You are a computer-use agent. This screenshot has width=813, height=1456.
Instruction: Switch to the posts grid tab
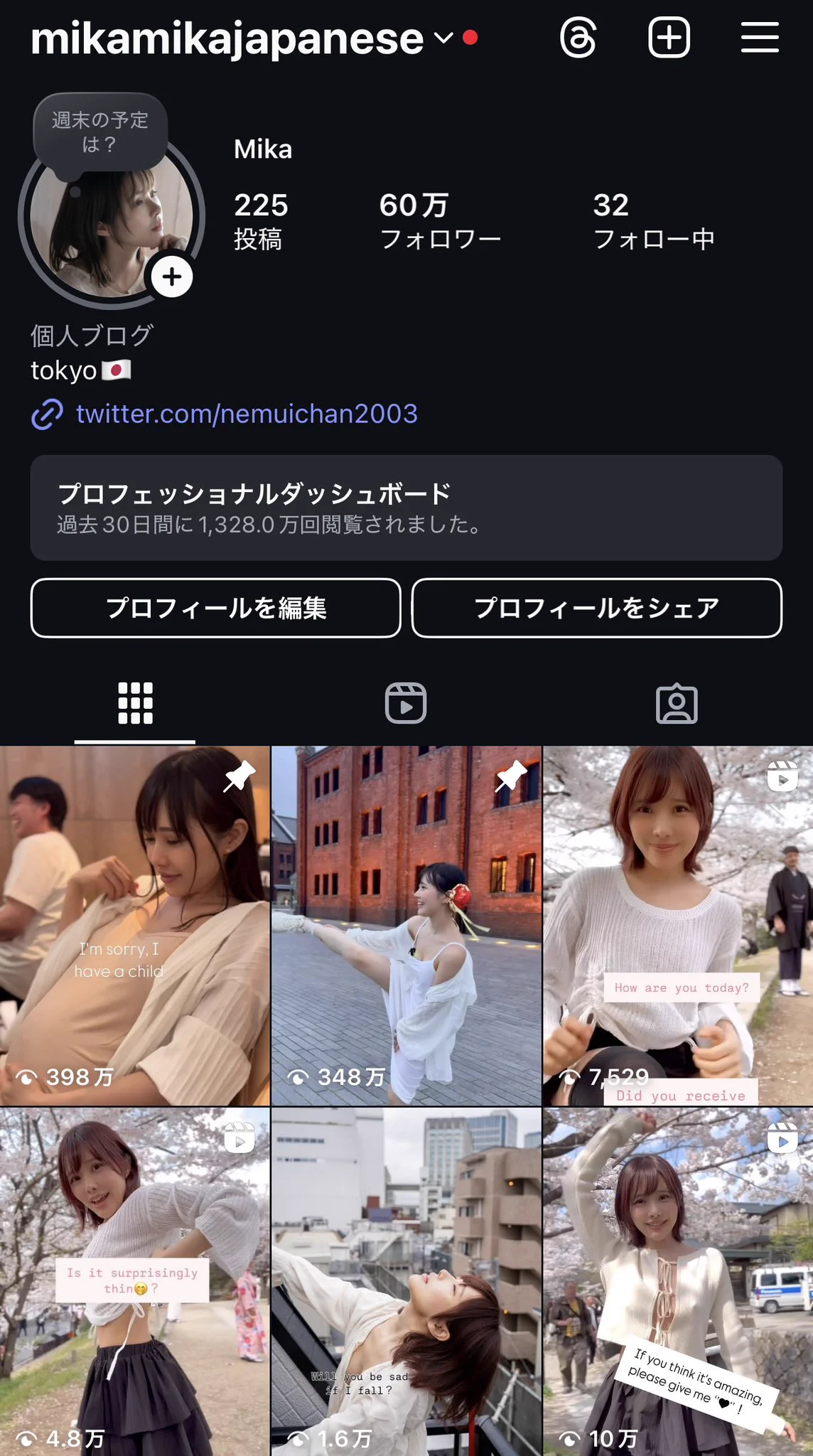coord(135,703)
